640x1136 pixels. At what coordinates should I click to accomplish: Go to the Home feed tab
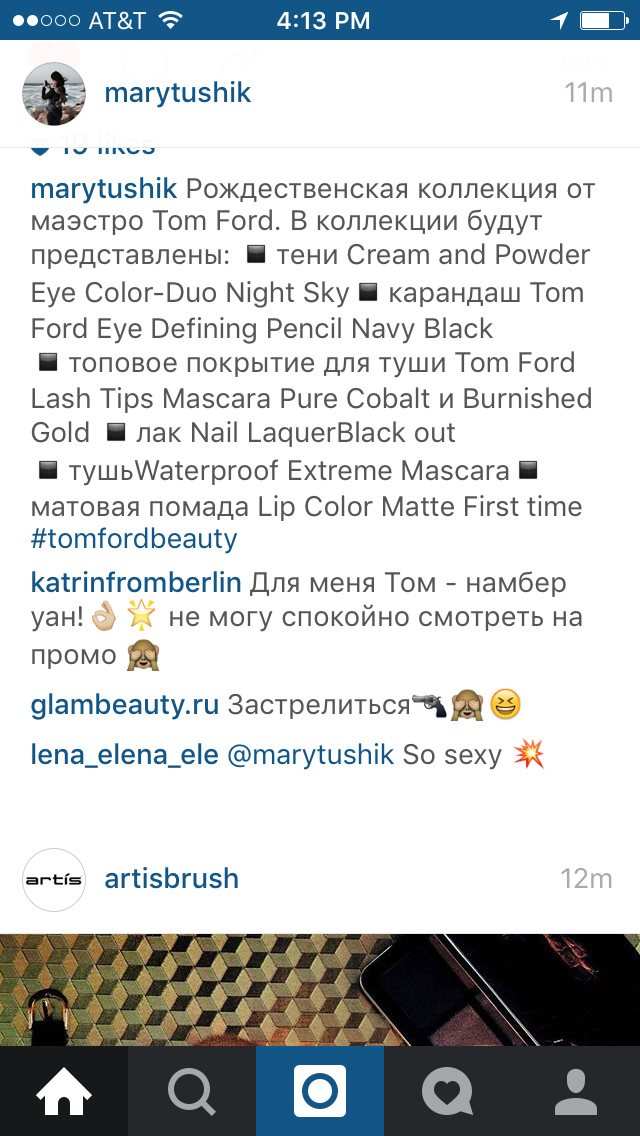(x=64, y=1091)
